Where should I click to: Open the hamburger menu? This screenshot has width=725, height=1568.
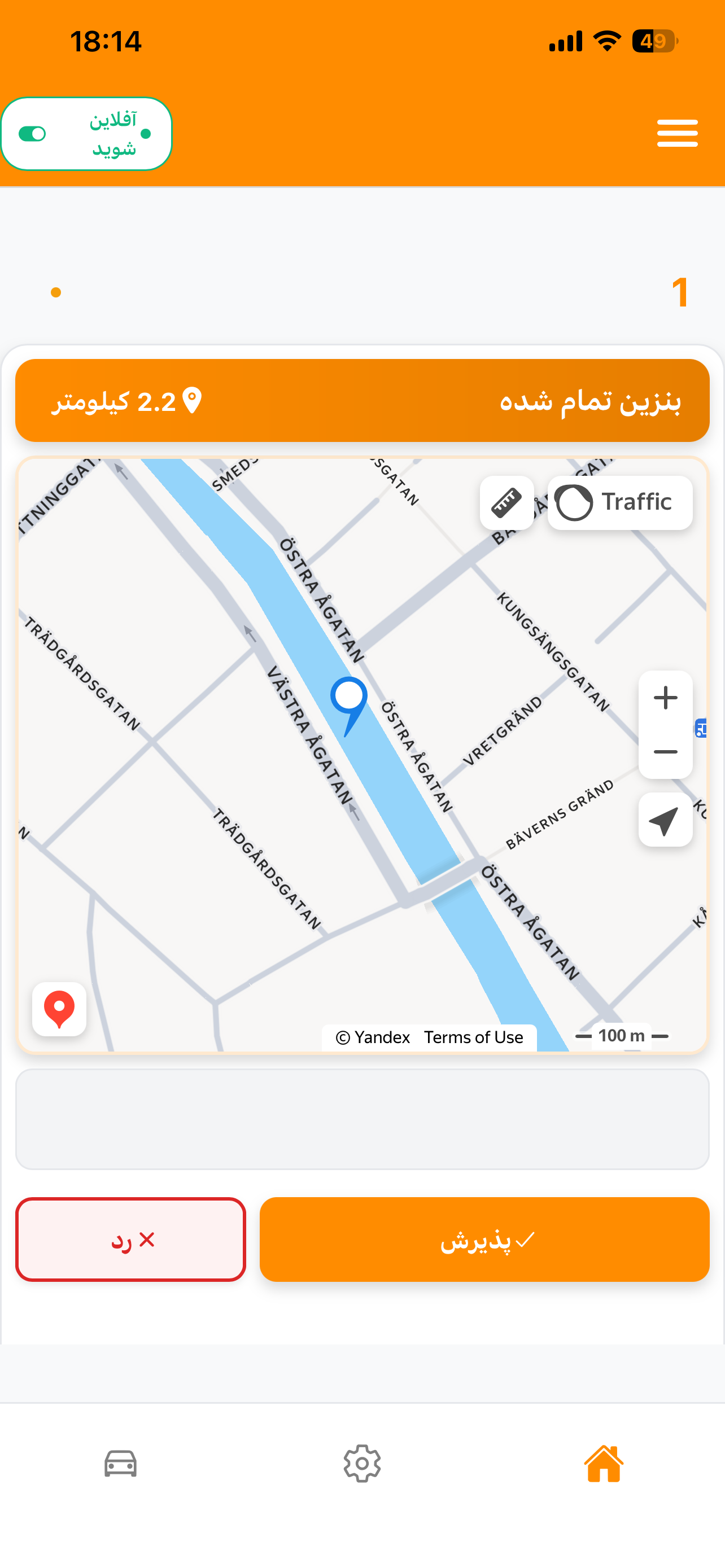tap(677, 133)
